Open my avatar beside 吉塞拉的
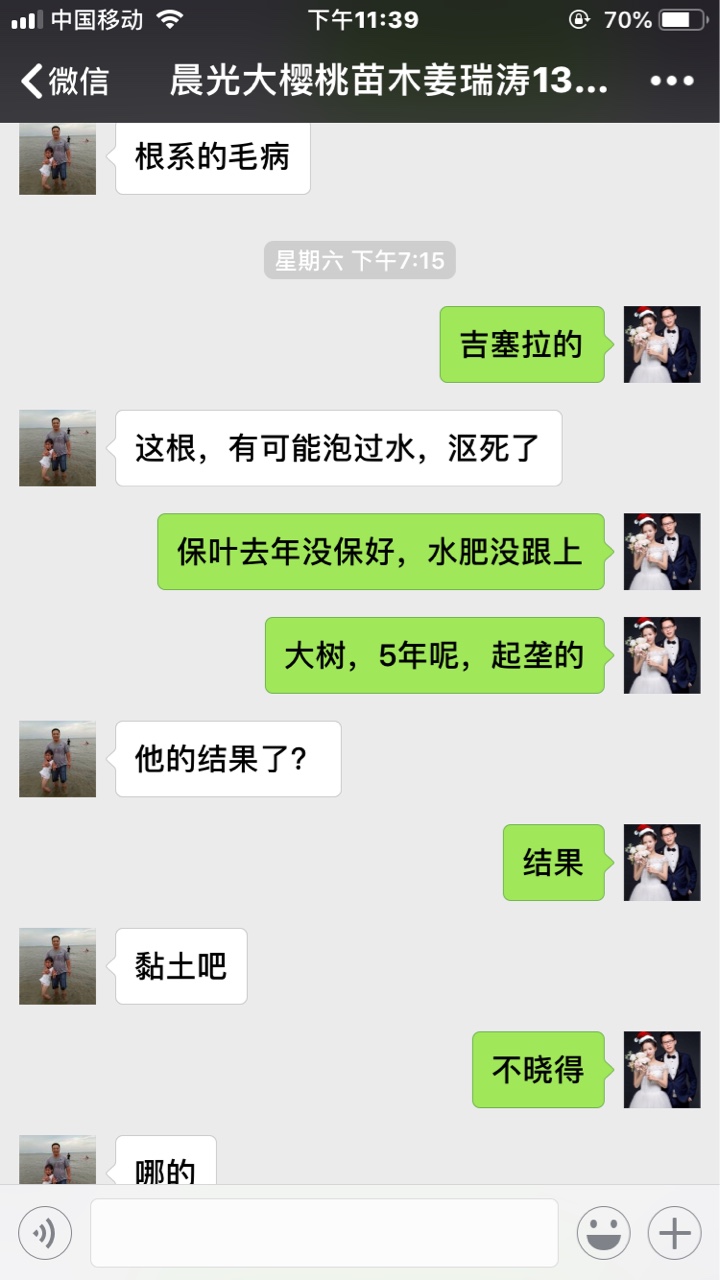 coord(662,344)
